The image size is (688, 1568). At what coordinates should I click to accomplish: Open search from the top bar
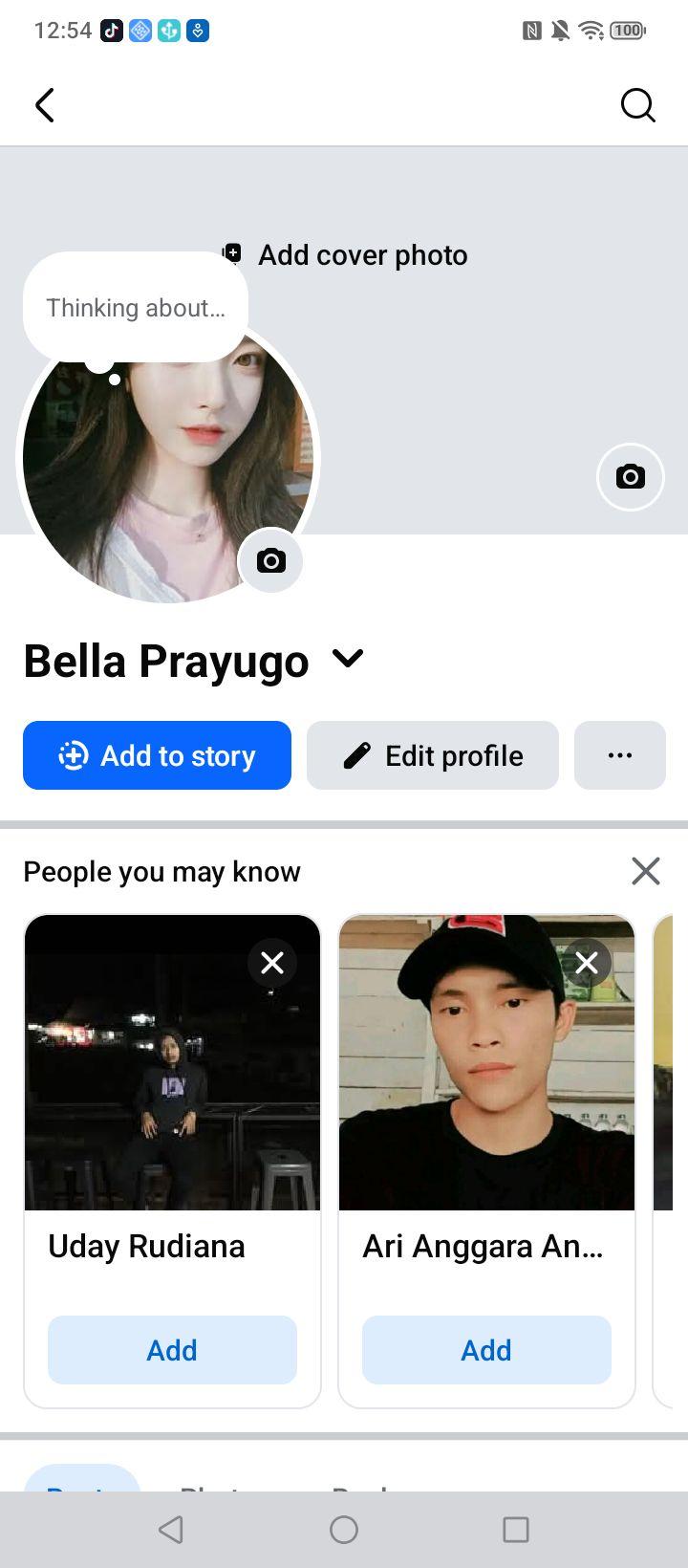pos(637,105)
